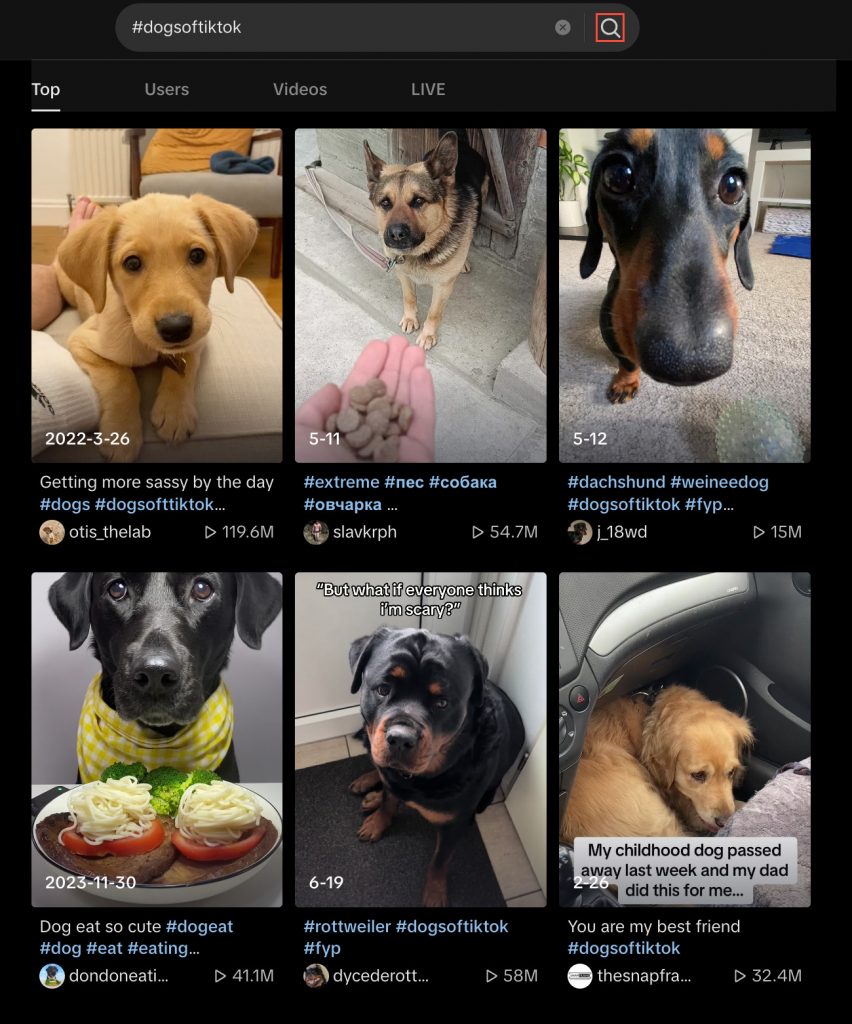Open slavkrph's user profile
The image size is (852, 1024).
(x=364, y=532)
